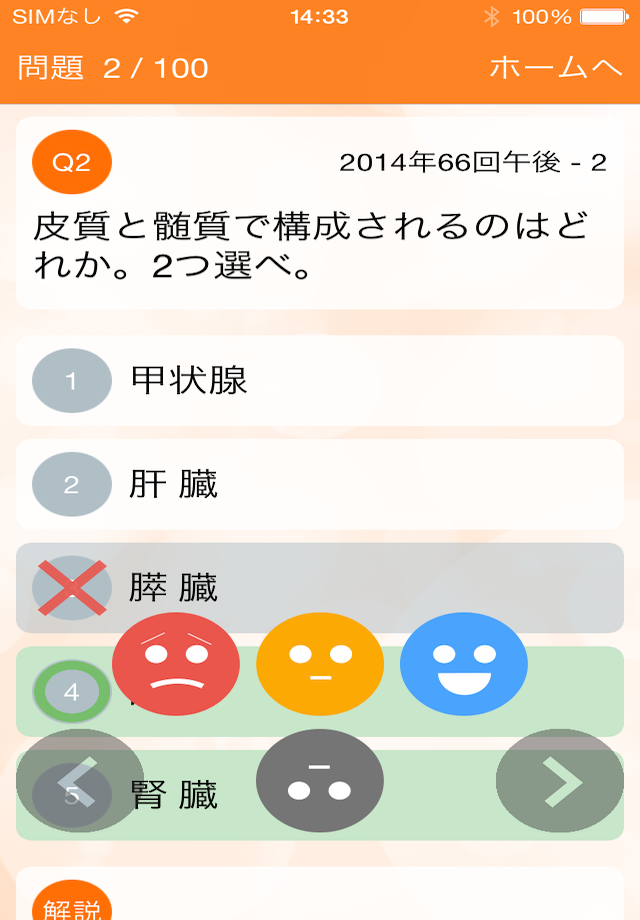This screenshot has width=640, height=920.
Task: Go to the previous question arrow
Action: (80, 781)
